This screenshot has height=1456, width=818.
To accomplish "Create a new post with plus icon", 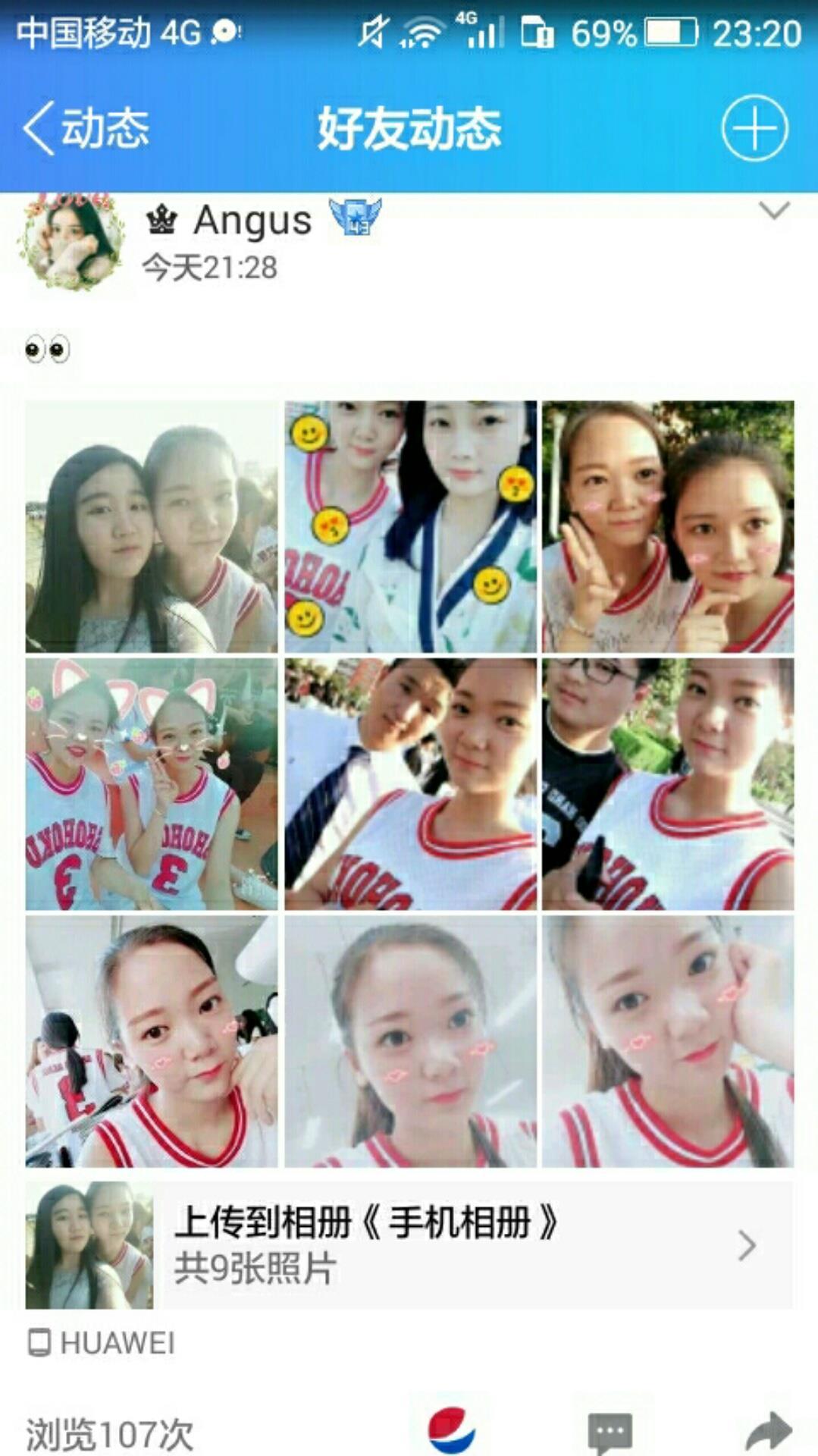I will [754, 128].
